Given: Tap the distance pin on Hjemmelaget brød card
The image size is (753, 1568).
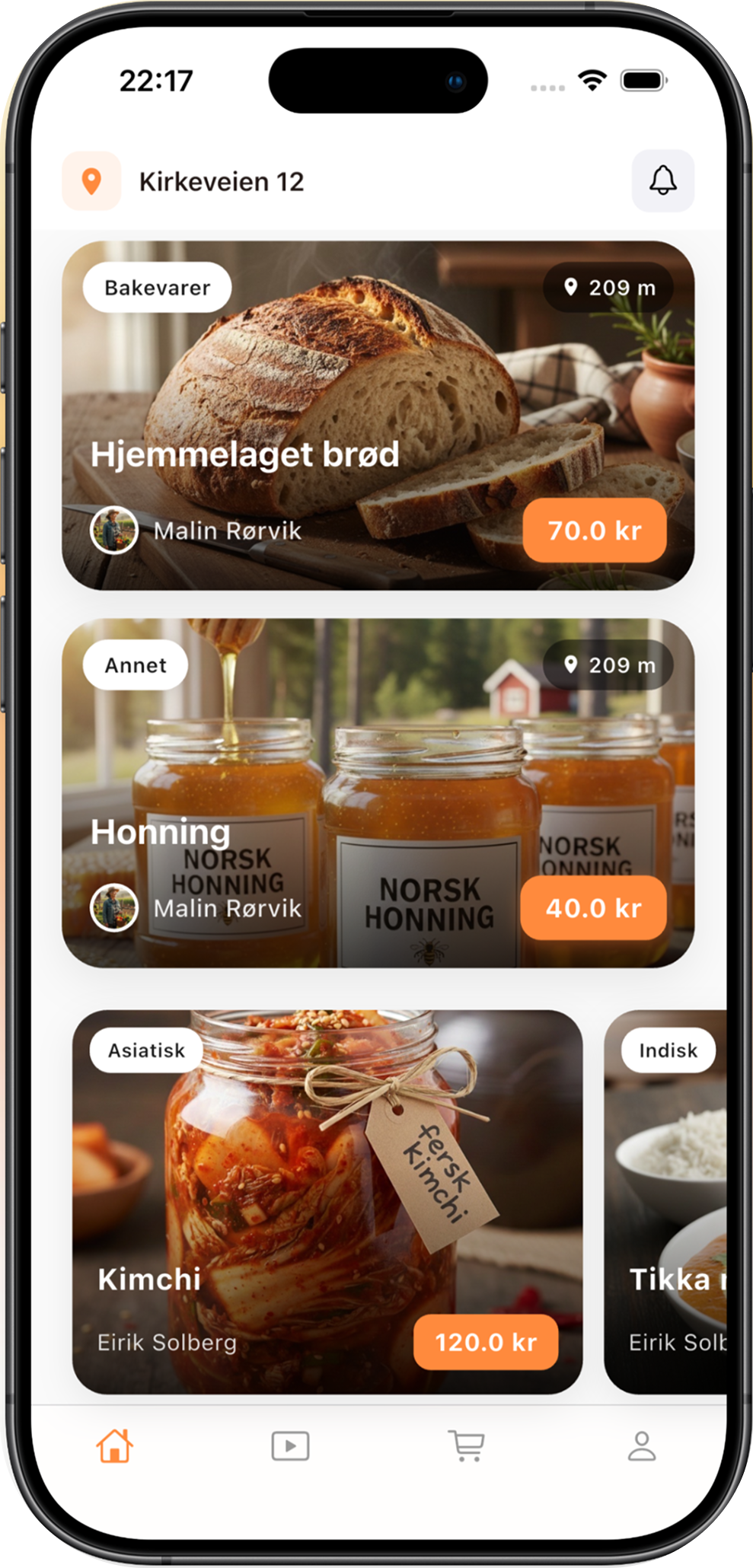Looking at the screenshot, I should pos(570,287).
